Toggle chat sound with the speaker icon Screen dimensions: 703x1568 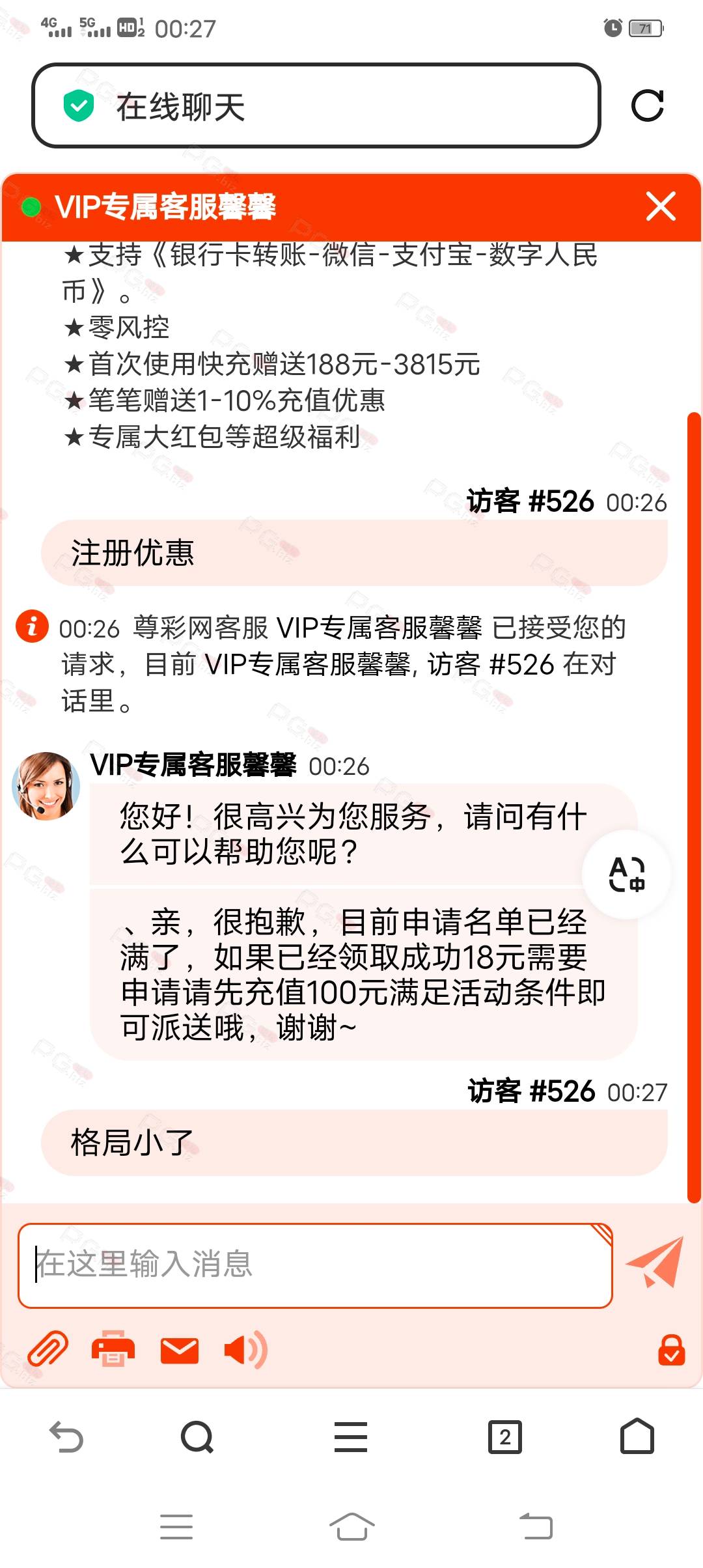245,1349
